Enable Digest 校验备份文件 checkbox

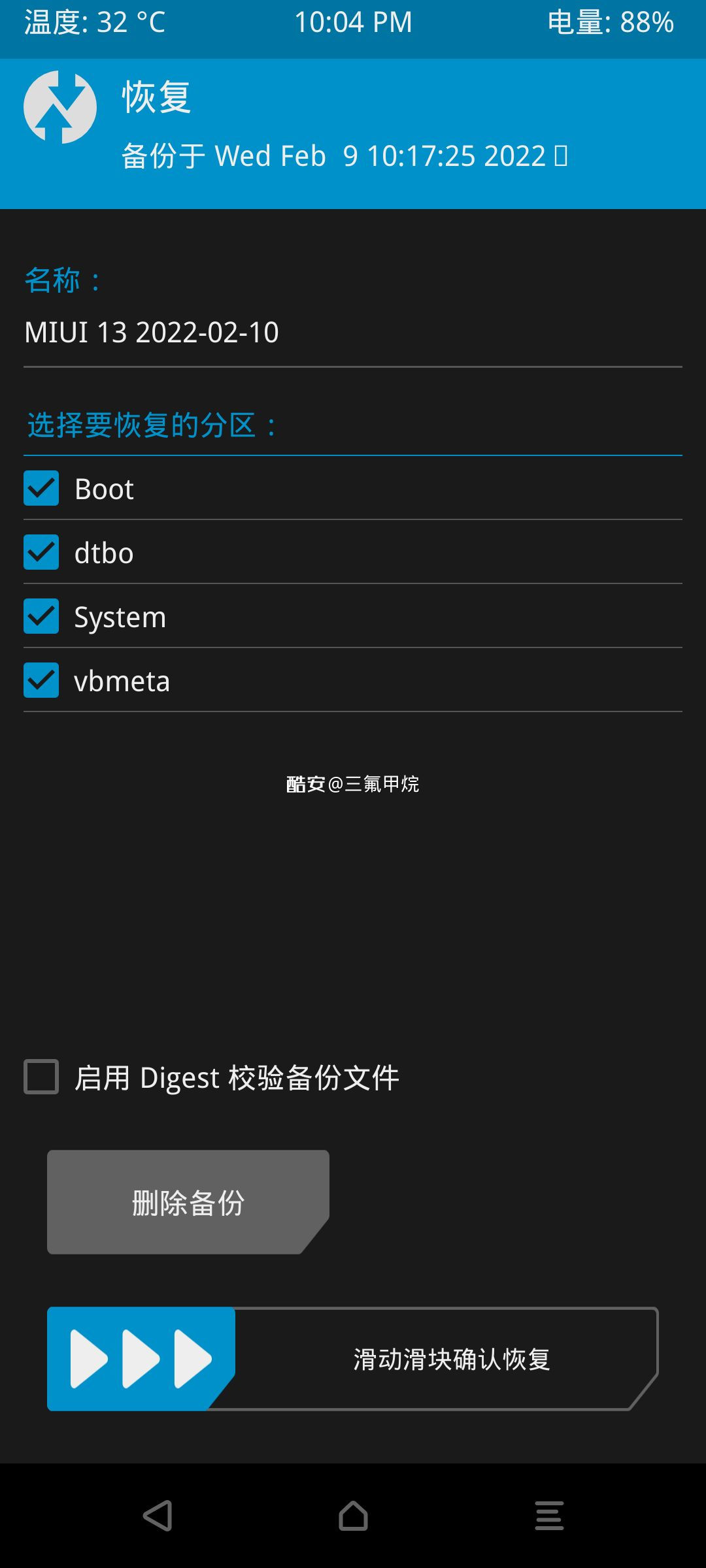click(x=41, y=1077)
